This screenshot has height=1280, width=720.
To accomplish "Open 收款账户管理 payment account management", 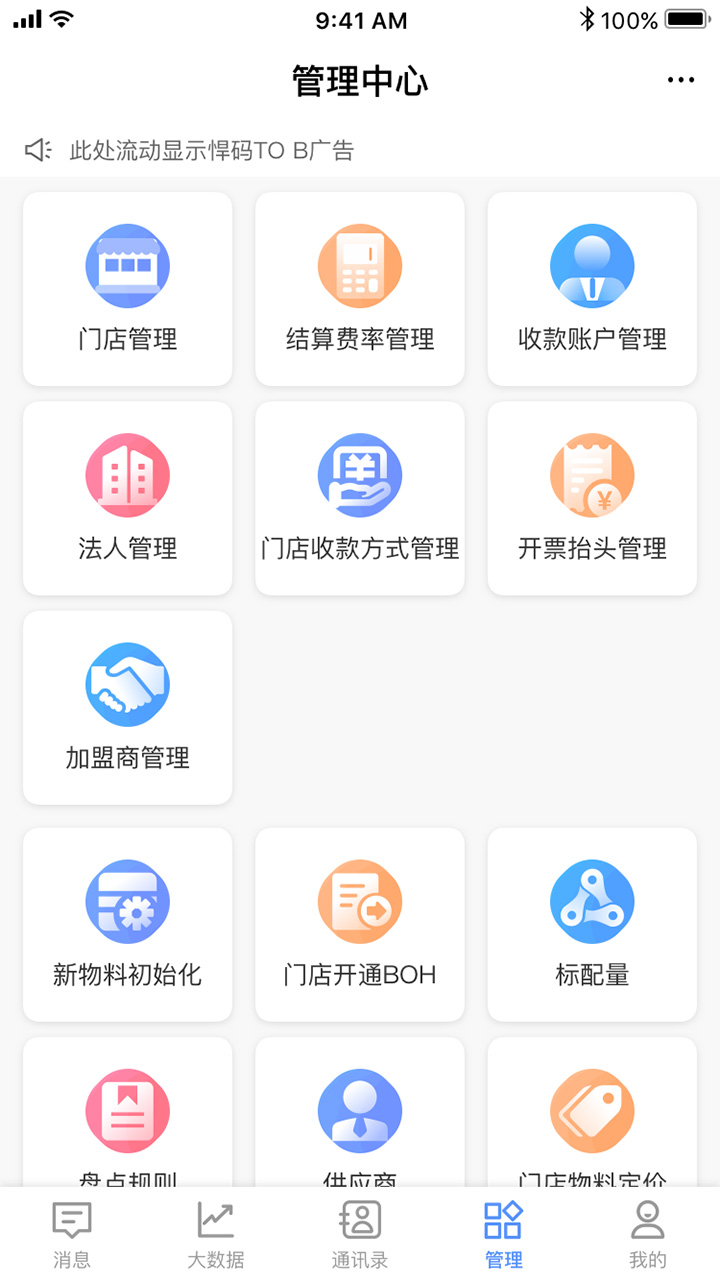I will point(591,289).
